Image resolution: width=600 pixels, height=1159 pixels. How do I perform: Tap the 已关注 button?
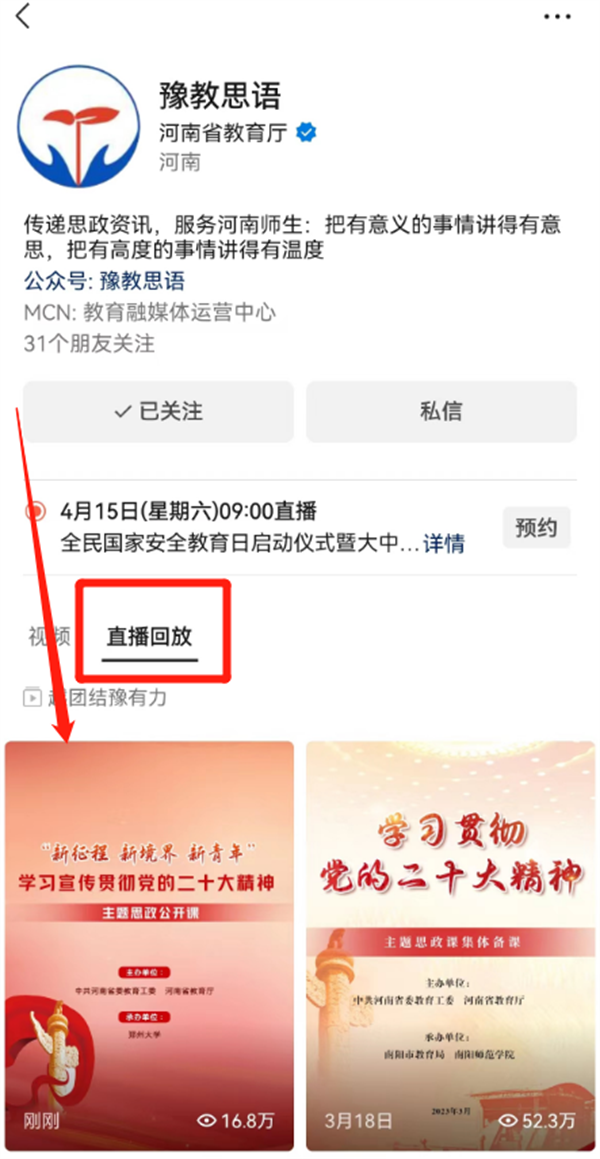point(158,411)
